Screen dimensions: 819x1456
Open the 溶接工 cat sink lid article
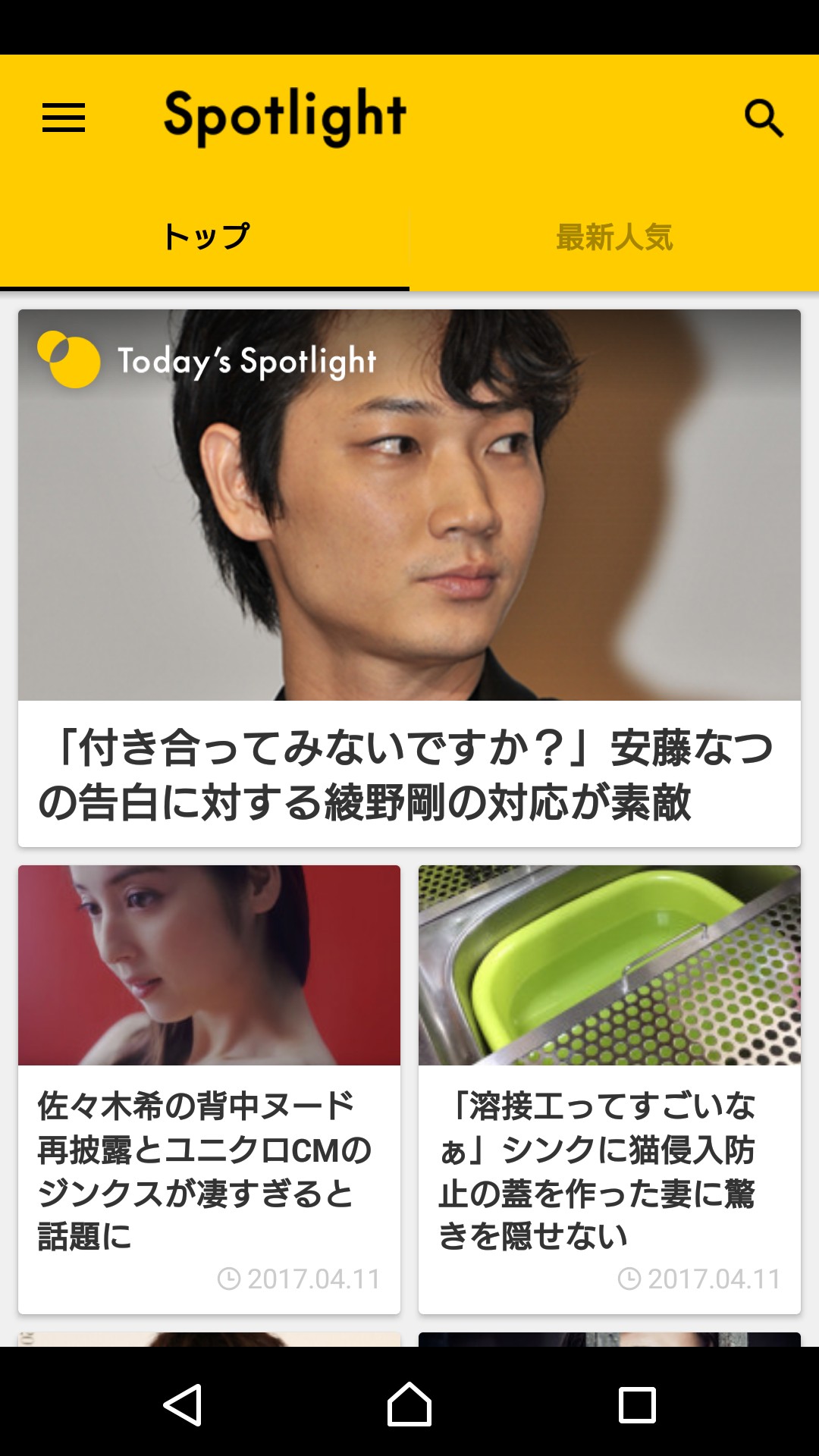tap(610, 1089)
